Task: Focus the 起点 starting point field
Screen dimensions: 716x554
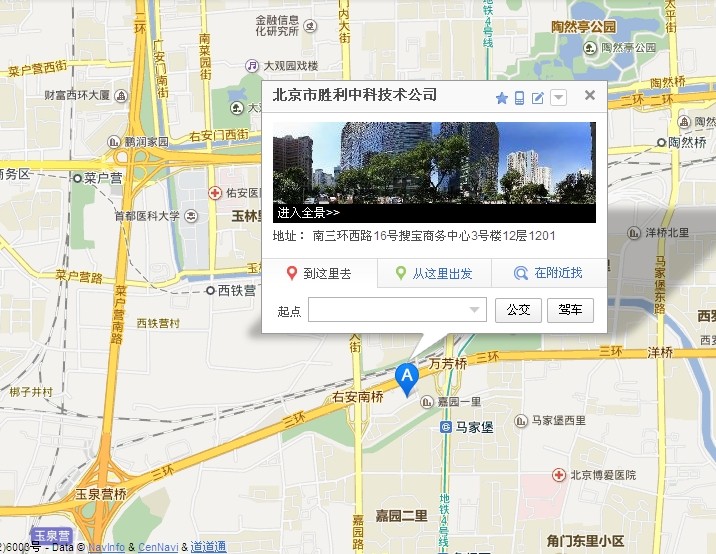Action: (388, 311)
